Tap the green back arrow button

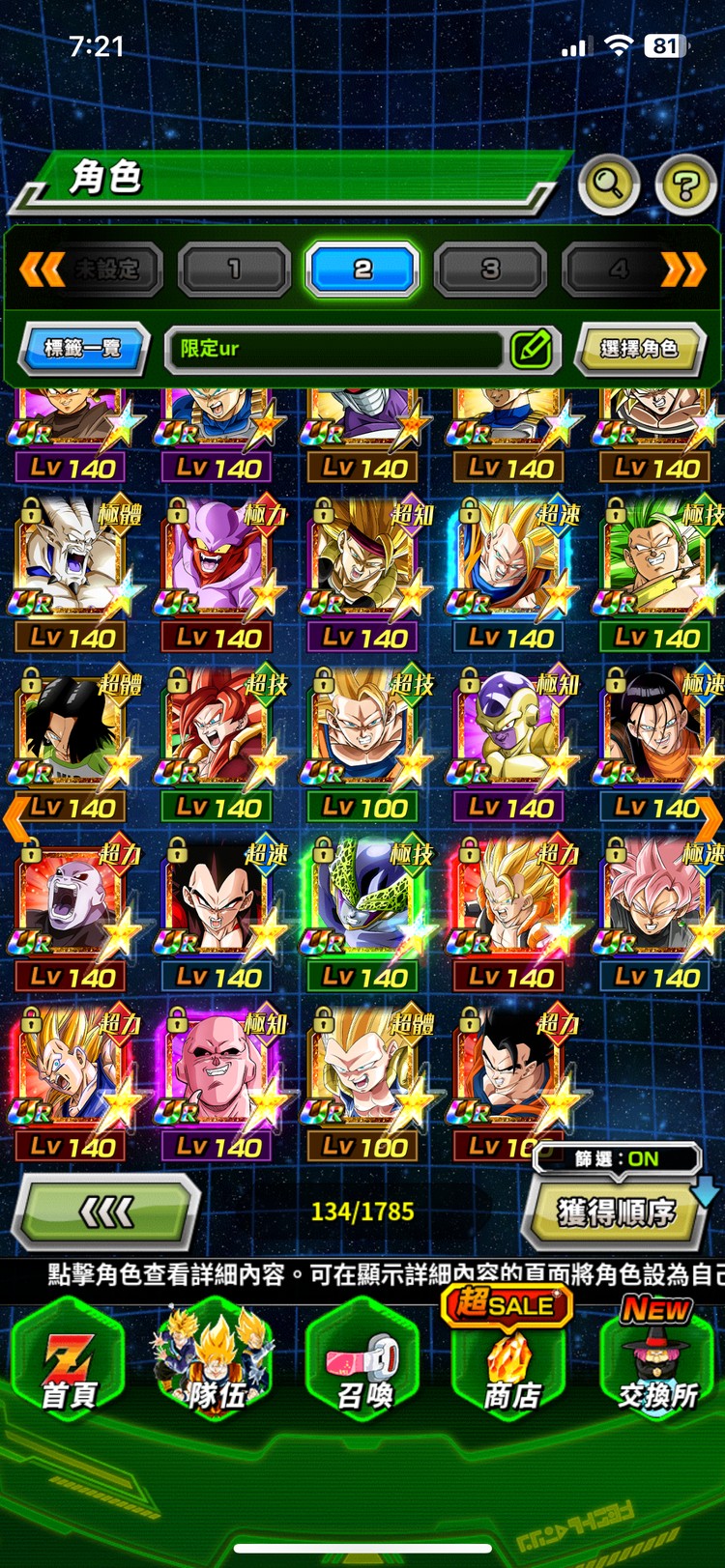[106, 1211]
